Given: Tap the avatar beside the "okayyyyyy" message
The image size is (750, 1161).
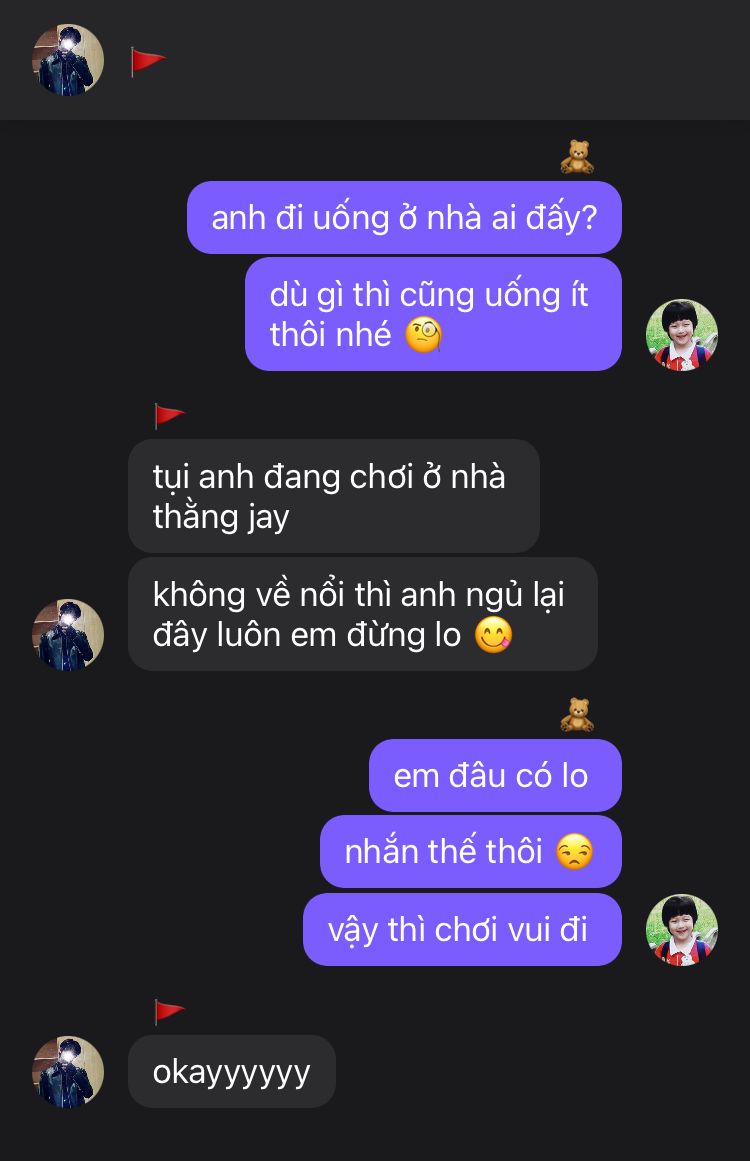Looking at the screenshot, I should 68,1071.
